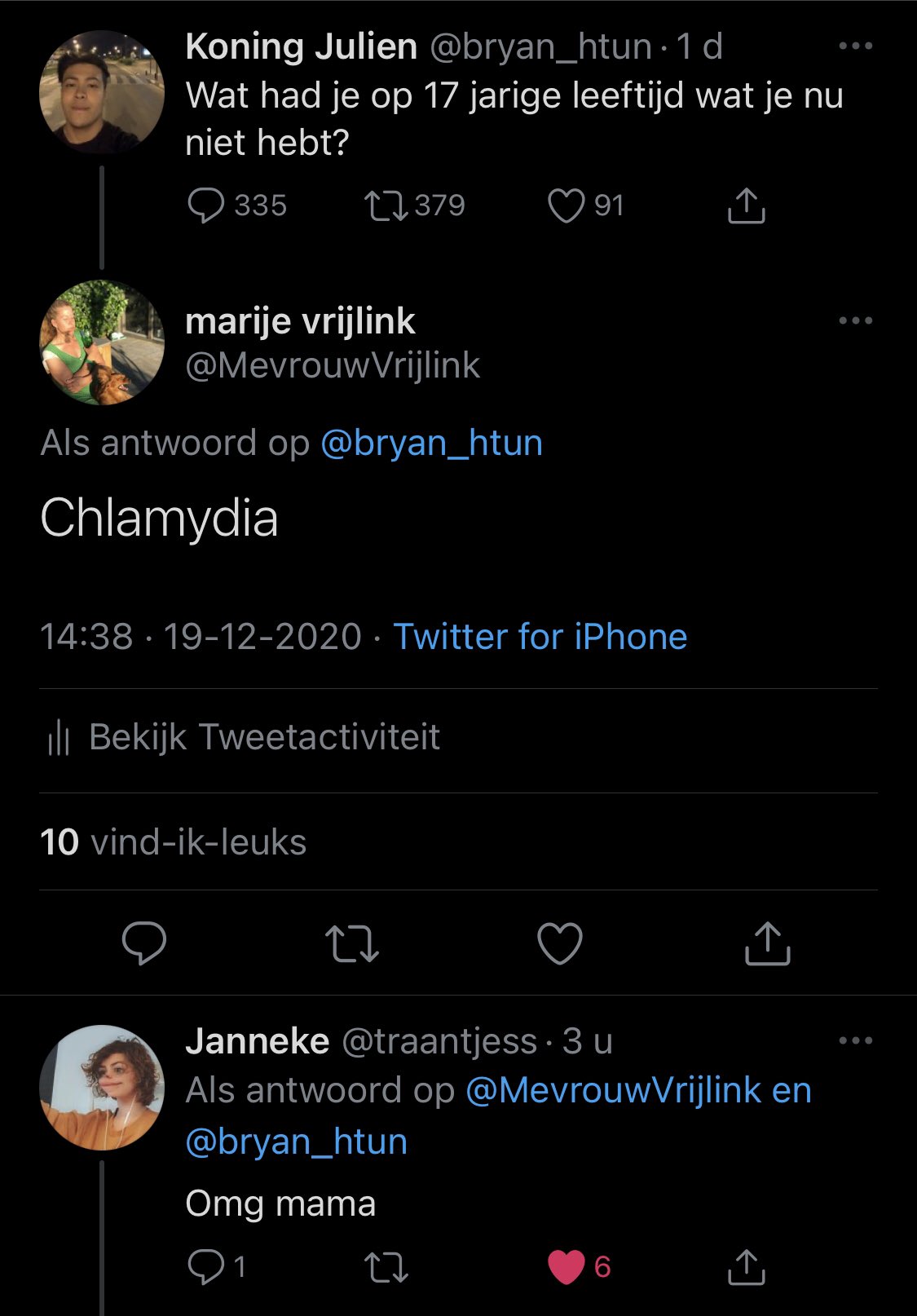Tap the @bryan_htun mention above Chlamydia
Image resolution: width=917 pixels, height=1316 pixels.
tap(431, 444)
